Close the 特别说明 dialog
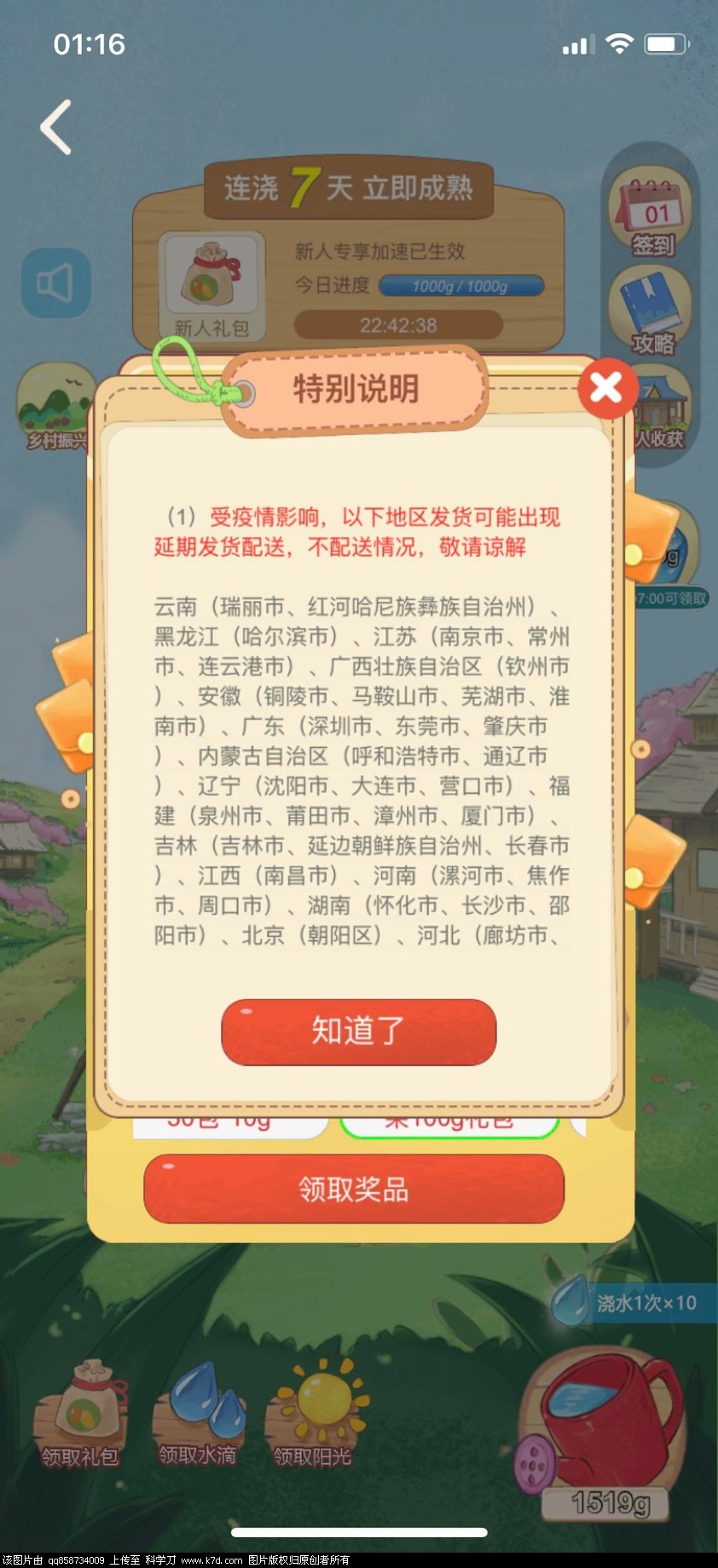This screenshot has height=1568, width=718. 607,389
